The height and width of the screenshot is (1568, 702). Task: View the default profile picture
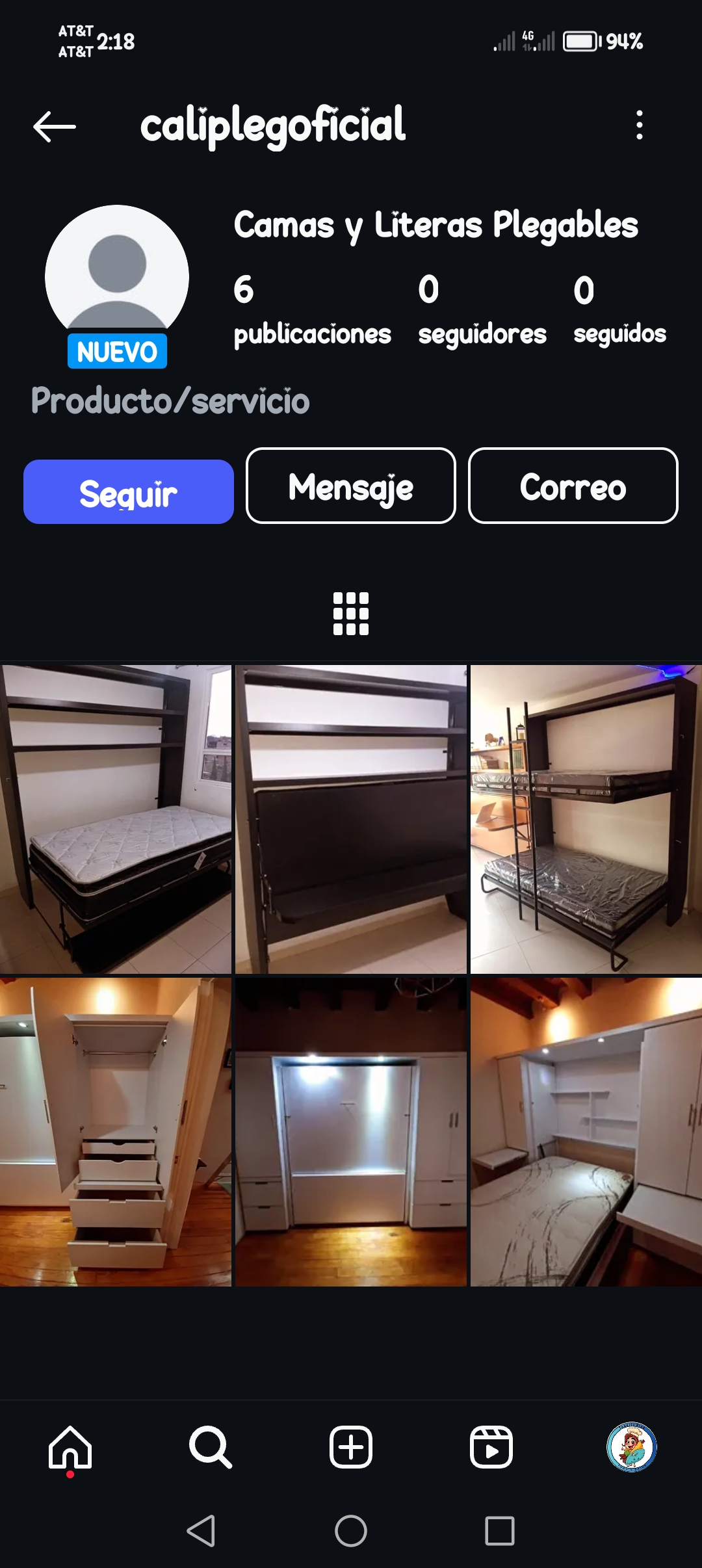pos(117,276)
